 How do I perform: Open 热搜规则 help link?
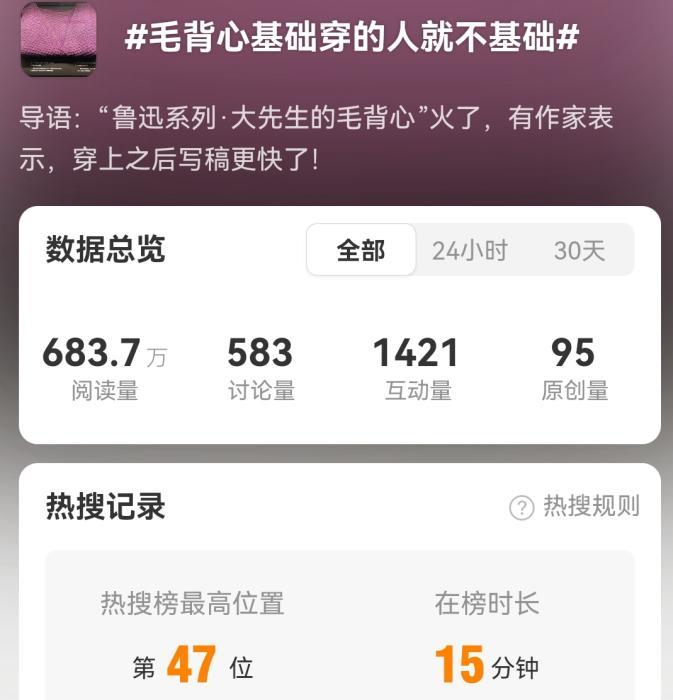click(x=575, y=507)
